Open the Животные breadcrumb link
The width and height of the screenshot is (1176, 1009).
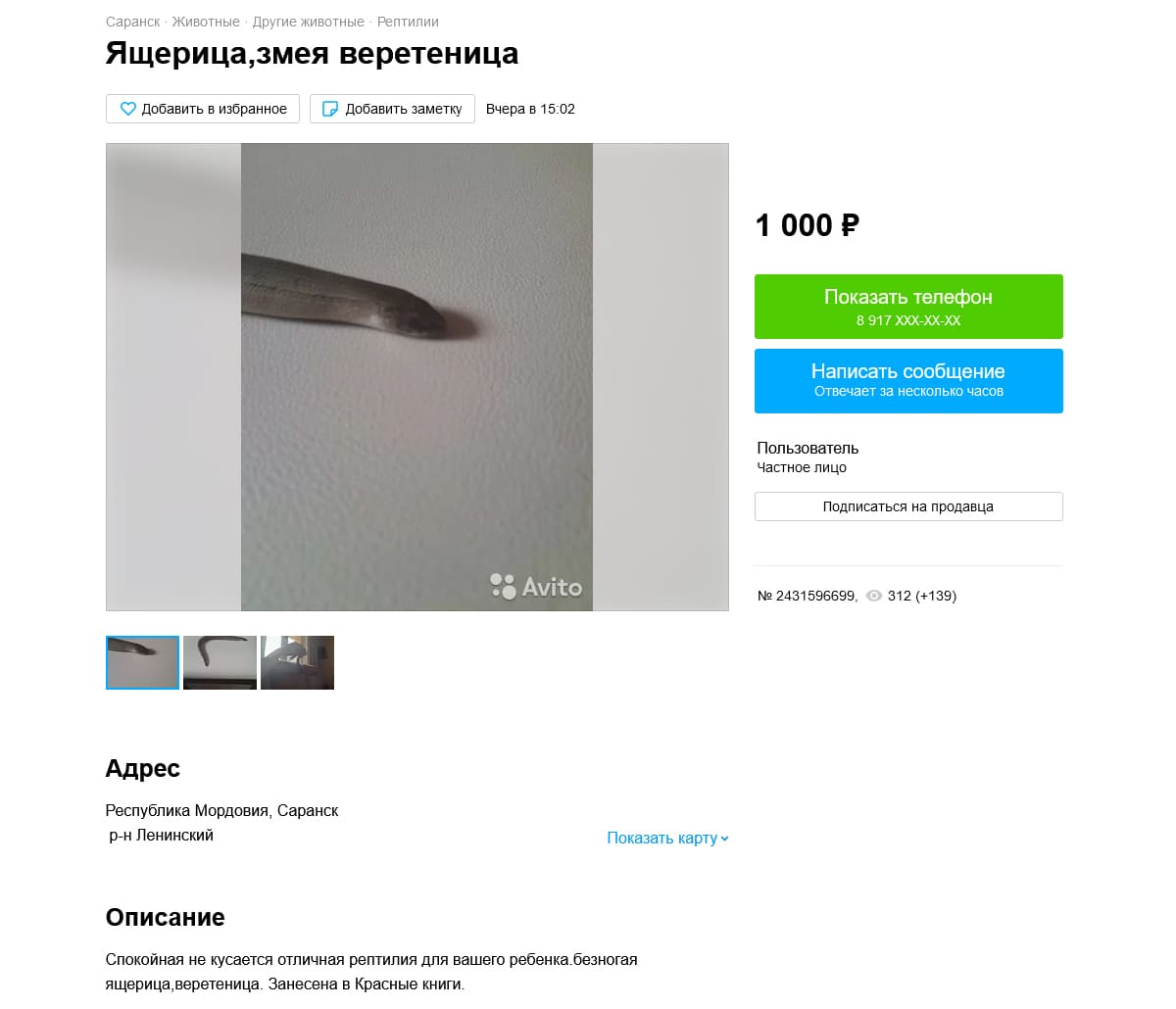coord(206,22)
